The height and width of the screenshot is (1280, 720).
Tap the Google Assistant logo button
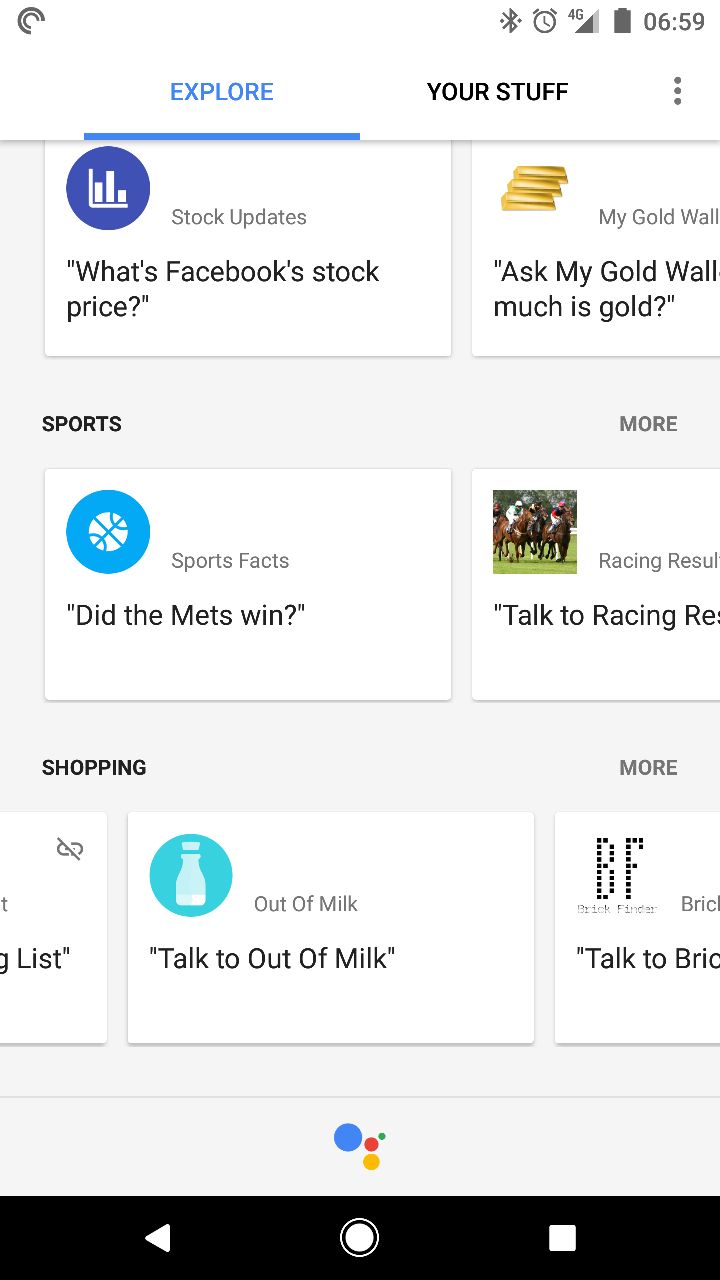coord(360,1146)
